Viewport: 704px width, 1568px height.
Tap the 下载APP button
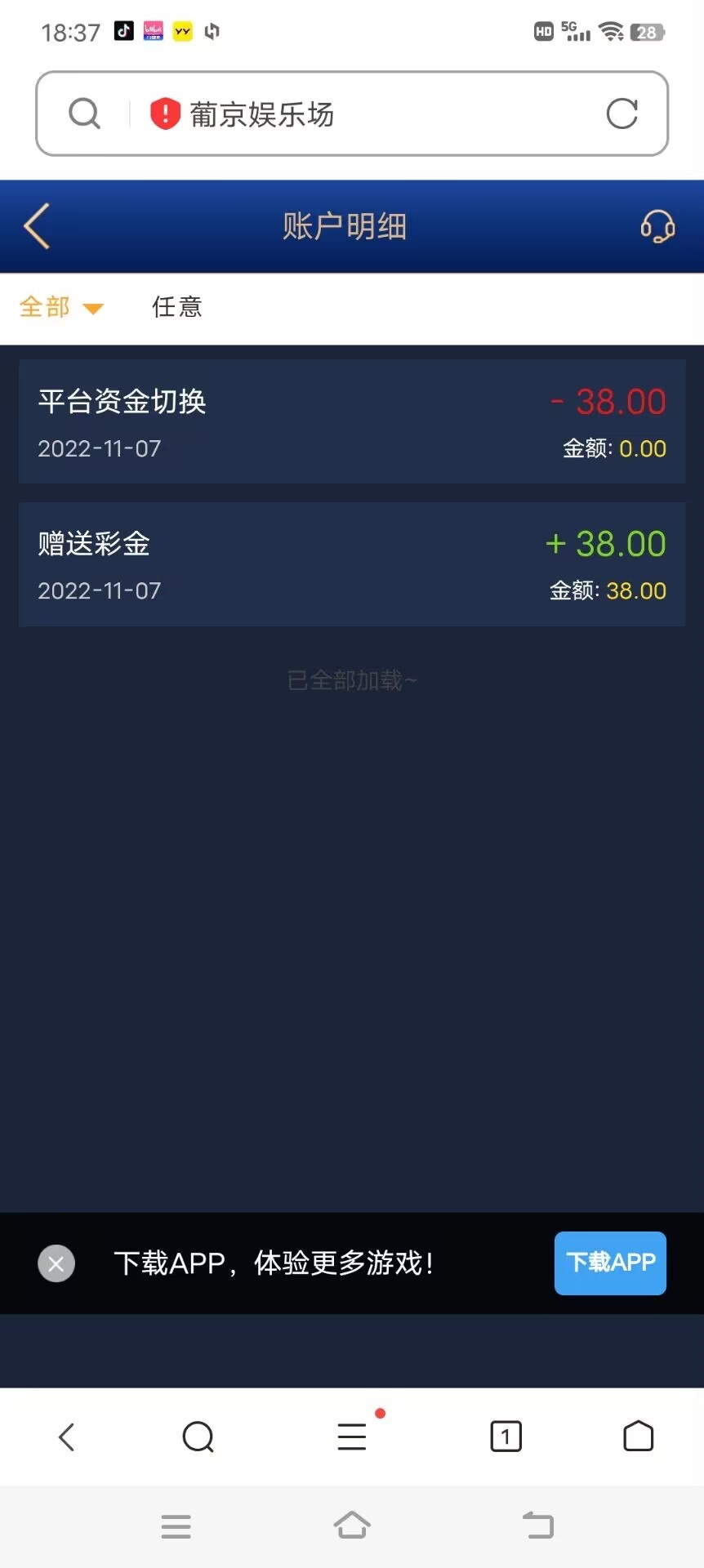coord(610,1263)
